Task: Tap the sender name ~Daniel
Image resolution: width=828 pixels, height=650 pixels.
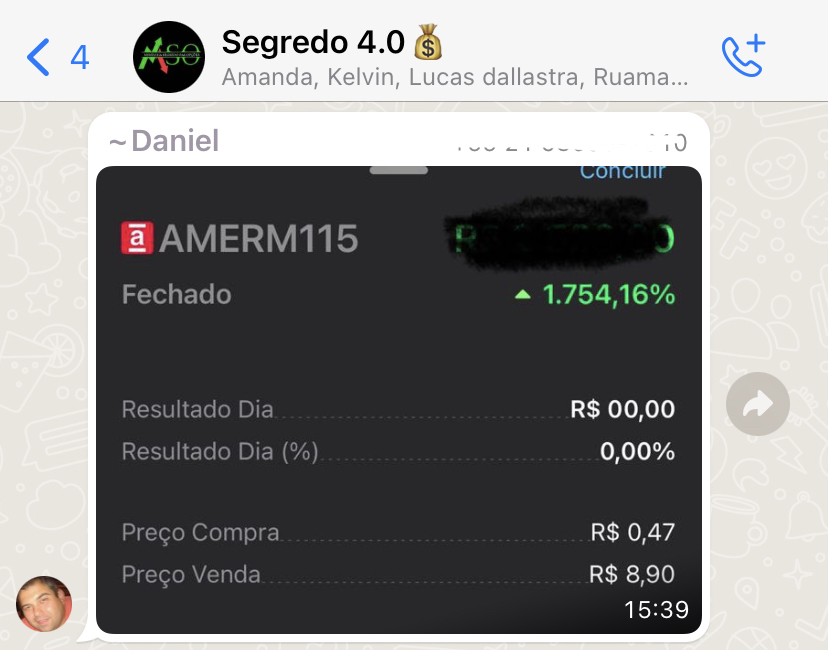Action: (x=164, y=141)
